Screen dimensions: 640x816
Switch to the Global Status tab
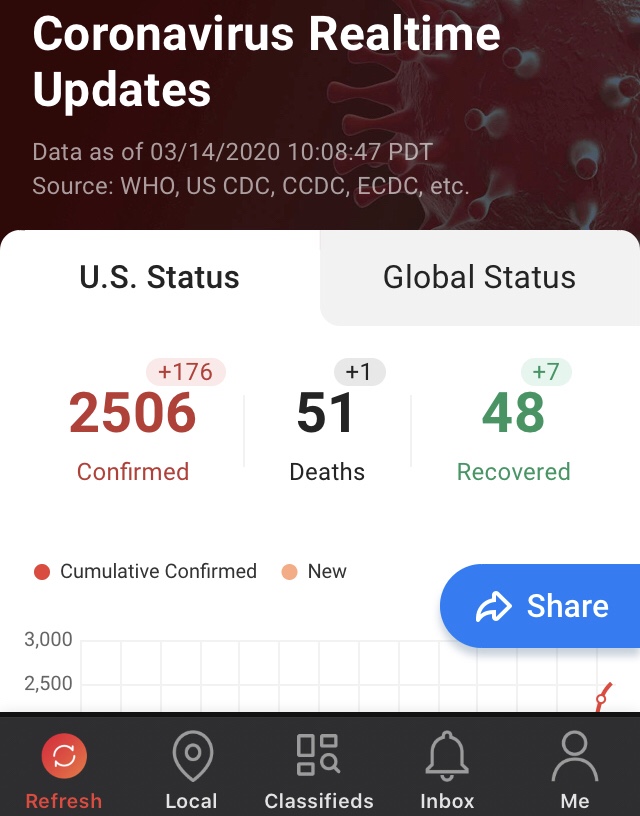coord(479,277)
